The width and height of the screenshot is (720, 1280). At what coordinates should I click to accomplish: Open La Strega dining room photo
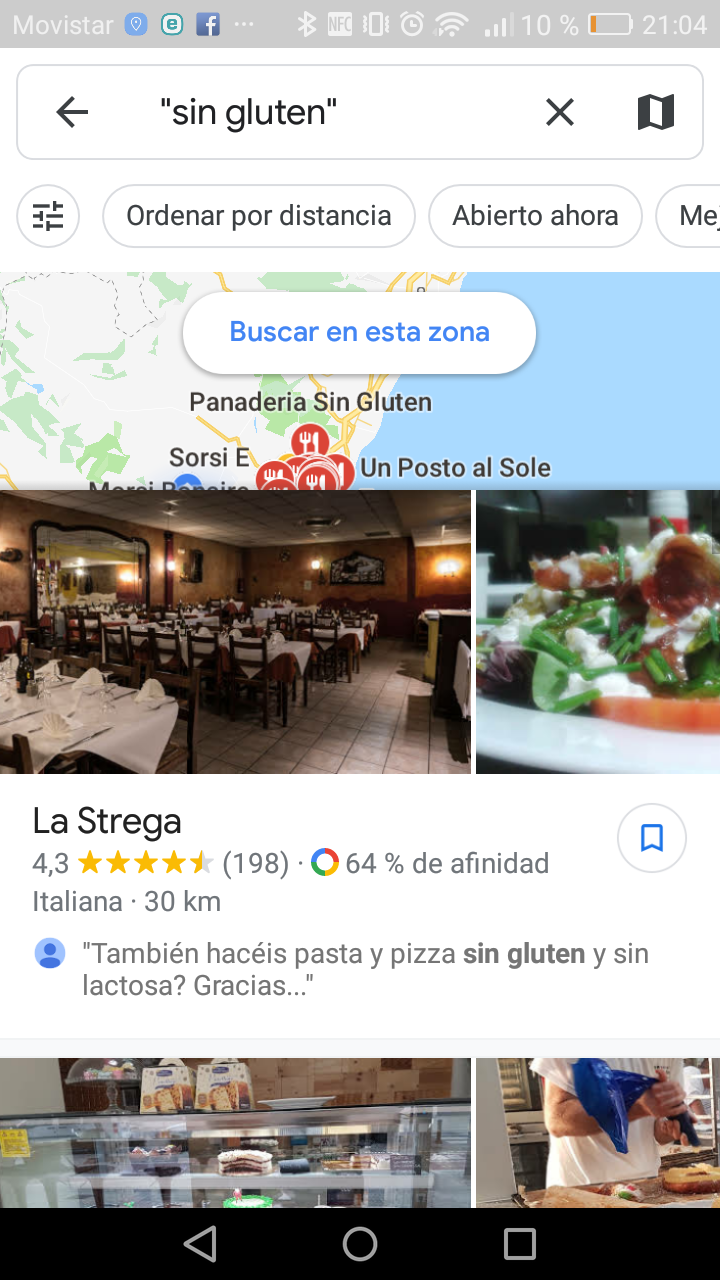[235, 631]
